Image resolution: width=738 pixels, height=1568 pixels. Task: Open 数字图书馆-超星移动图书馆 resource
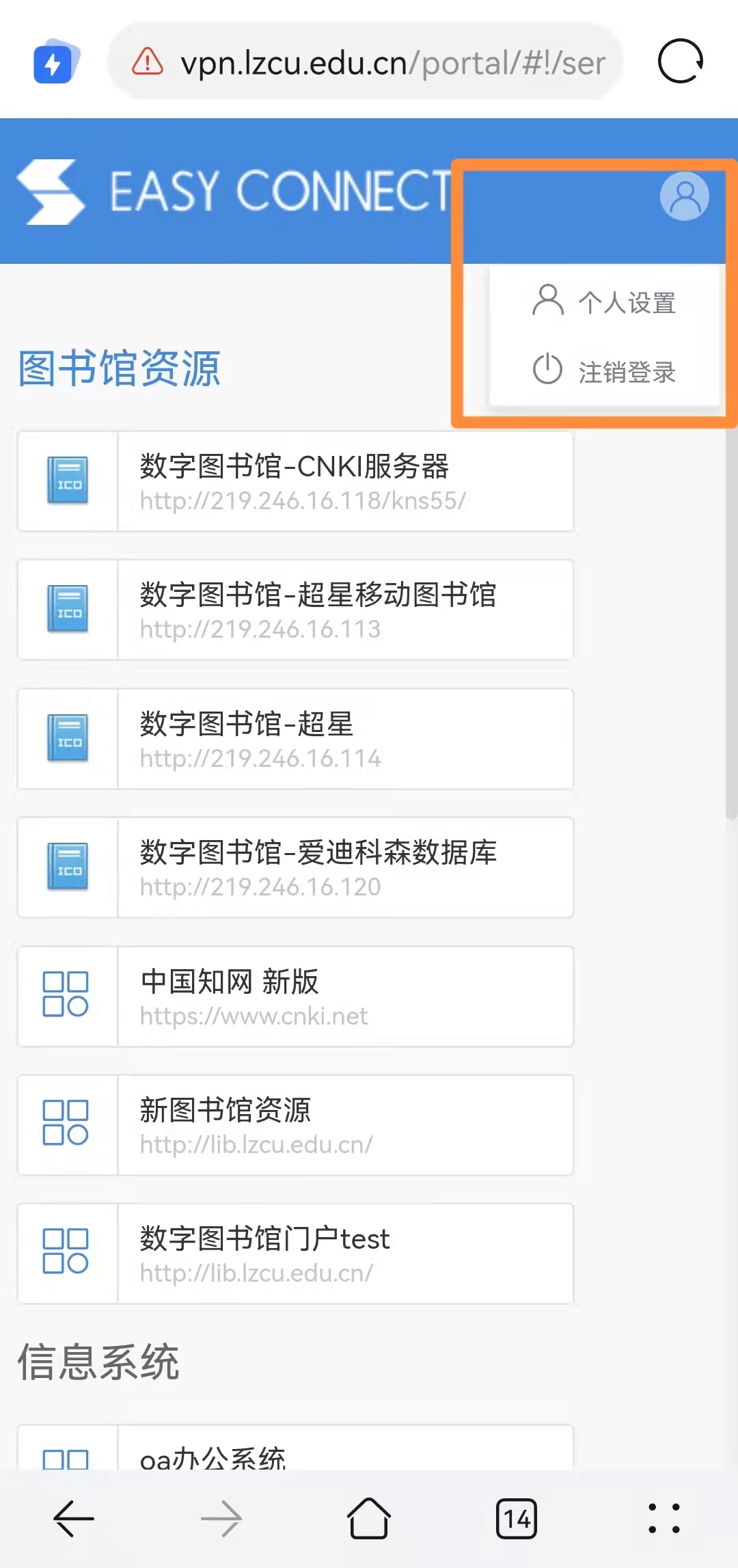[295, 610]
